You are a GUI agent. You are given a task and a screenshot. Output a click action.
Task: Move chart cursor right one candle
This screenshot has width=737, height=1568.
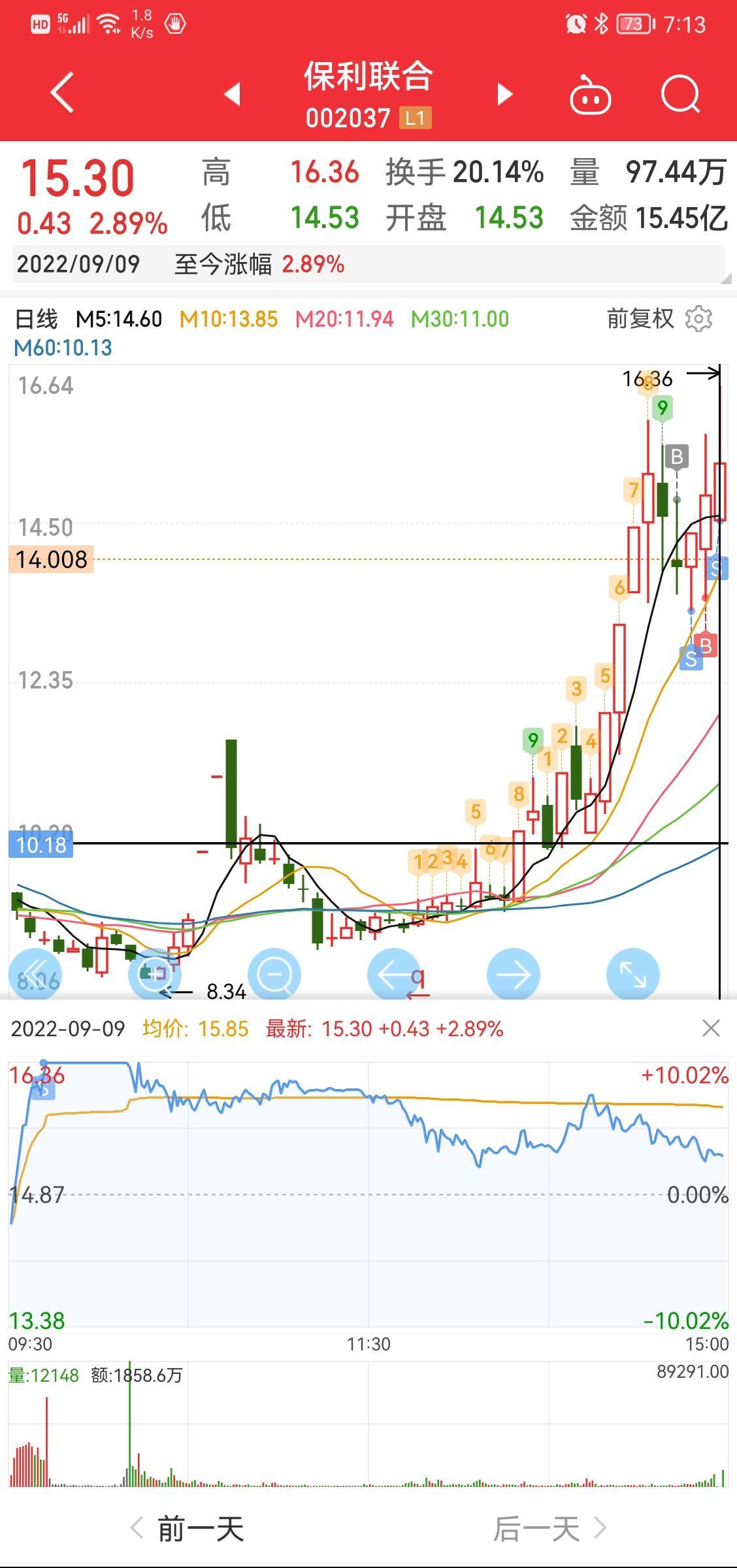514,974
